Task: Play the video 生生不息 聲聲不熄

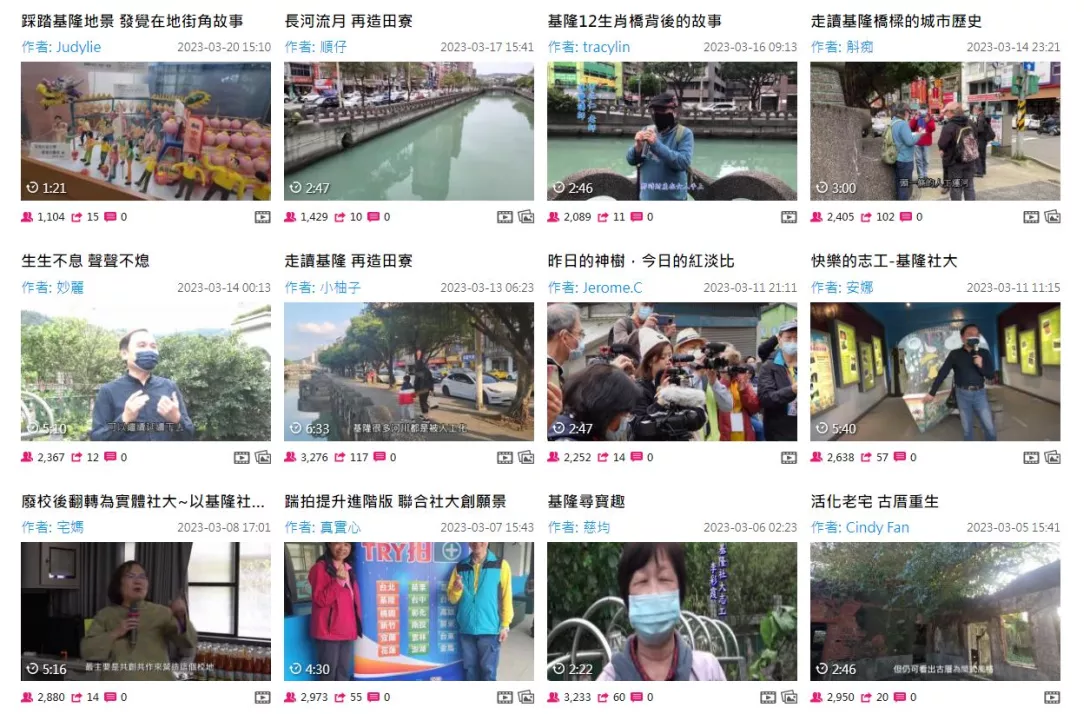Action: tap(145, 371)
